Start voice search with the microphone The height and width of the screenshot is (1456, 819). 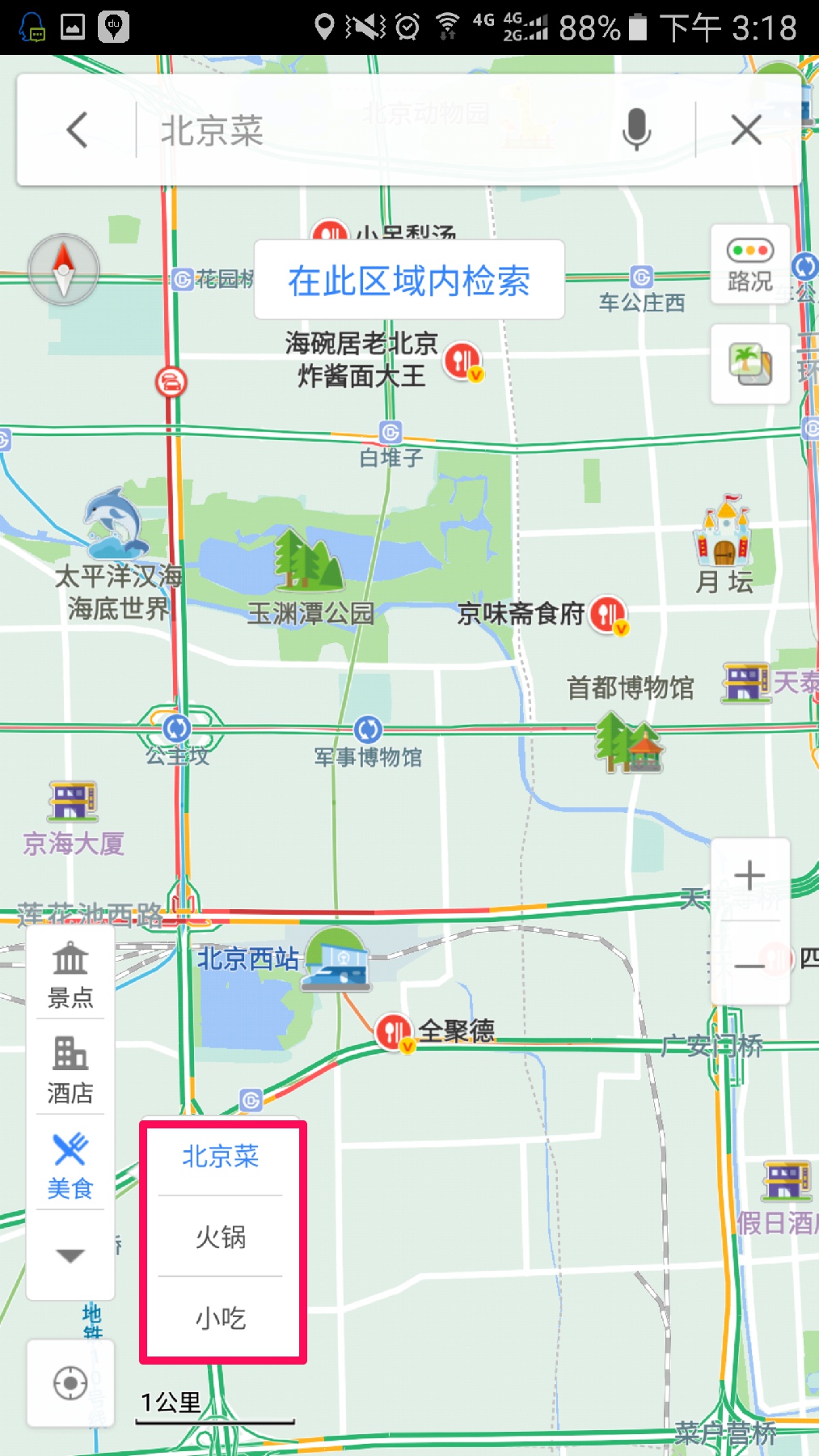636,130
